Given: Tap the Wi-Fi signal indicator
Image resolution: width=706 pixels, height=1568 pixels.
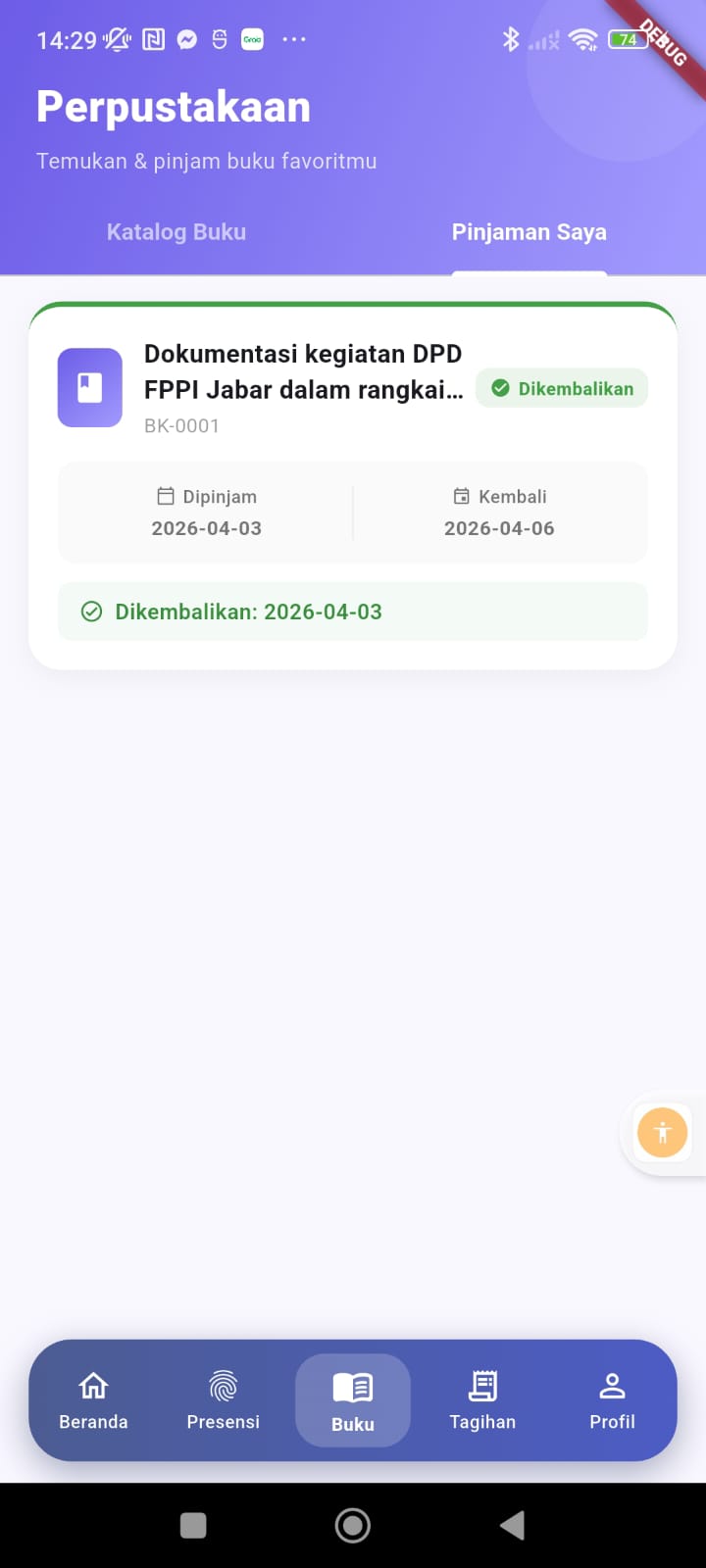Looking at the screenshot, I should (x=584, y=40).
